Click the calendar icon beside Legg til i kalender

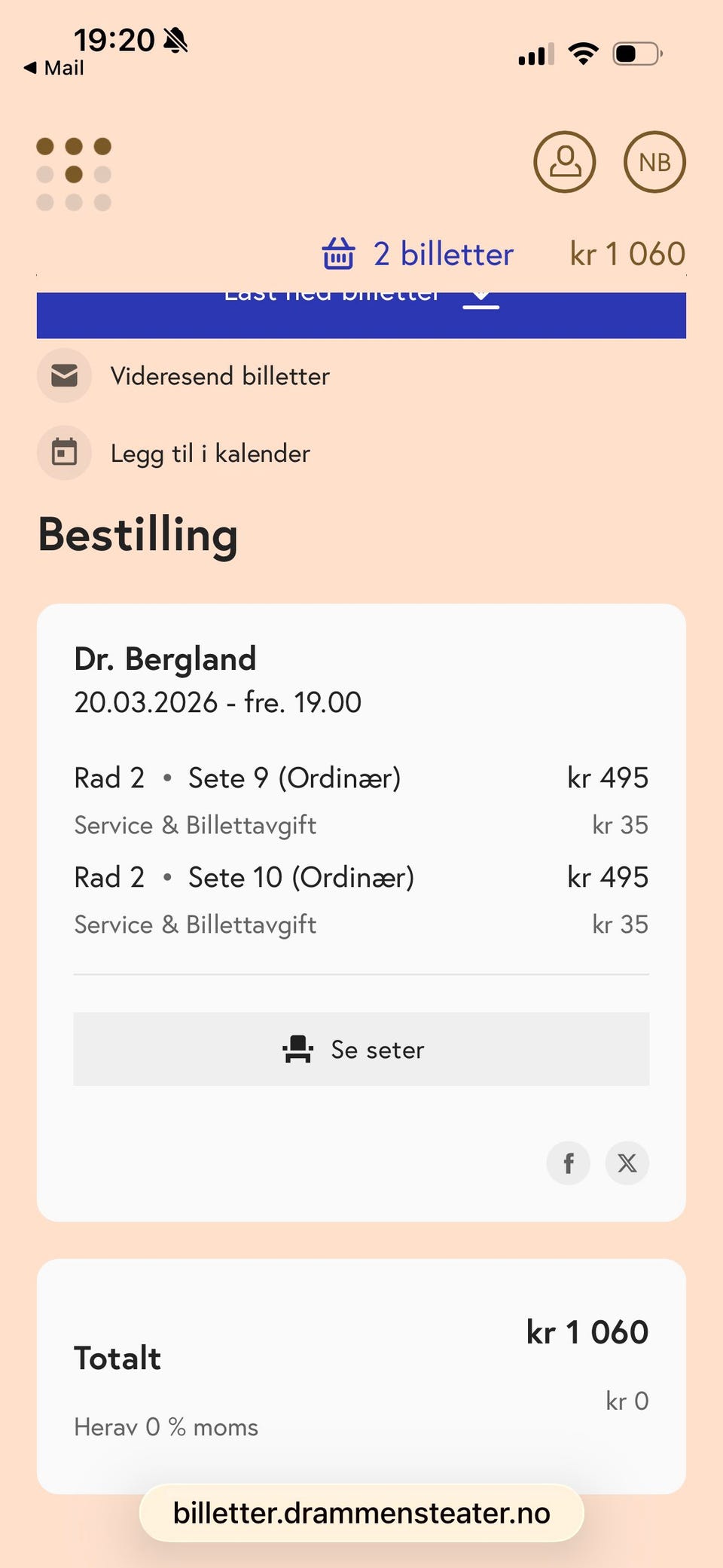63,452
